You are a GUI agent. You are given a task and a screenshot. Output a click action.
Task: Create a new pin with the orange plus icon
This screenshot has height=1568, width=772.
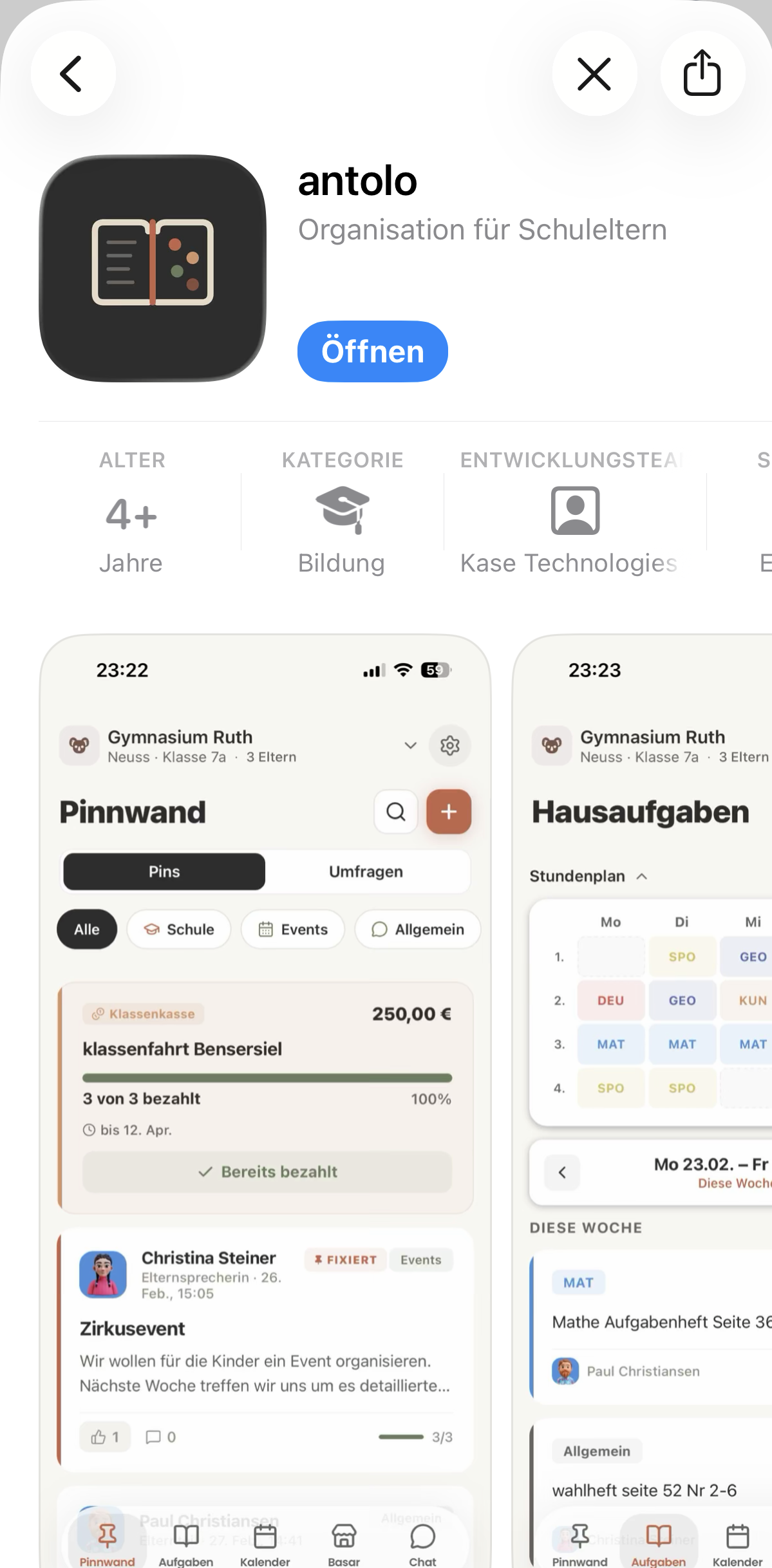(449, 812)
